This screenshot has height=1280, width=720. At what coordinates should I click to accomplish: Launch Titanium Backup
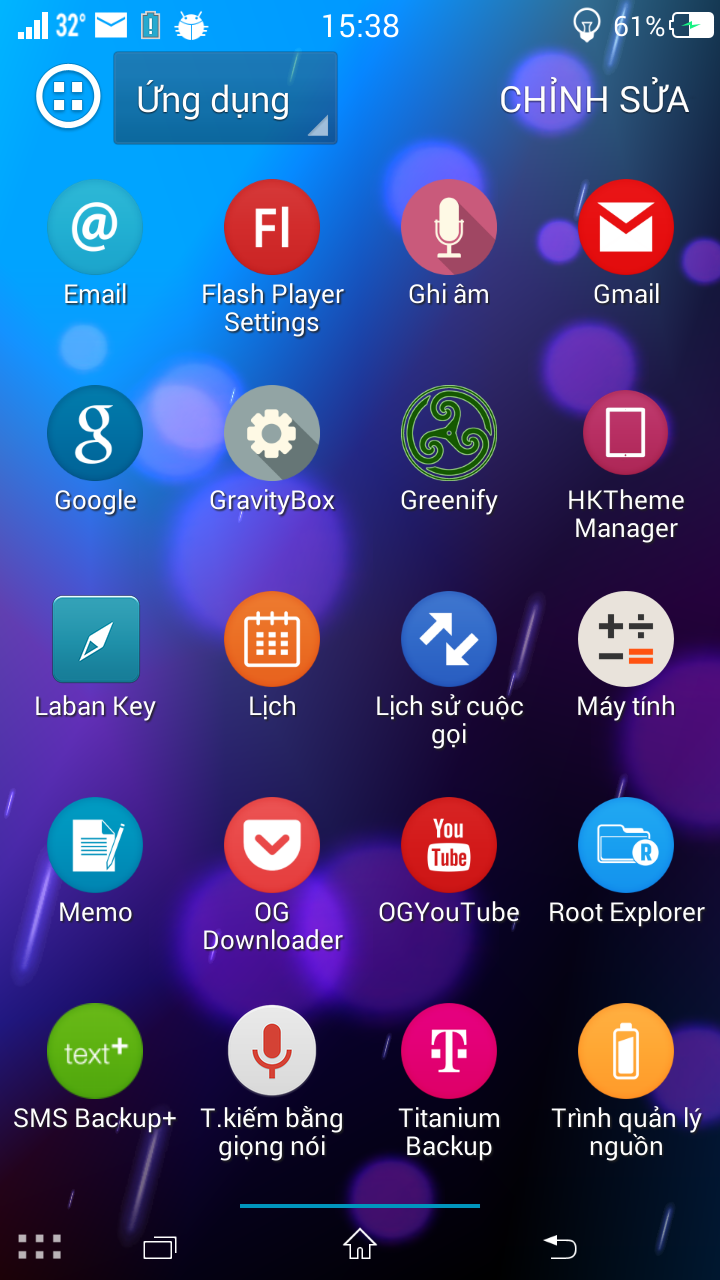click(x=449, y=1050)
